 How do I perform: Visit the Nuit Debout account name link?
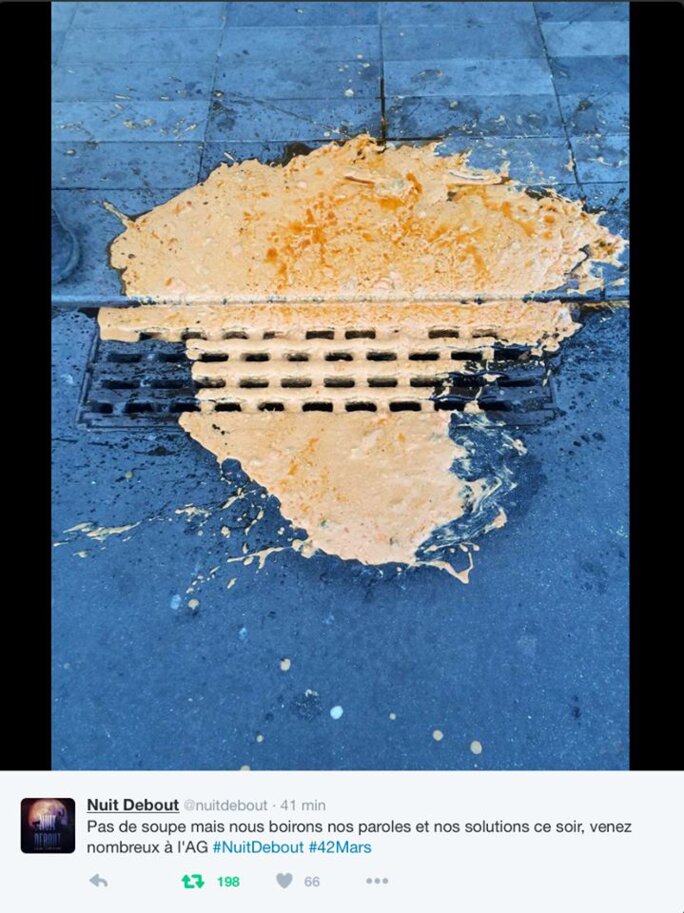(133, 805)
